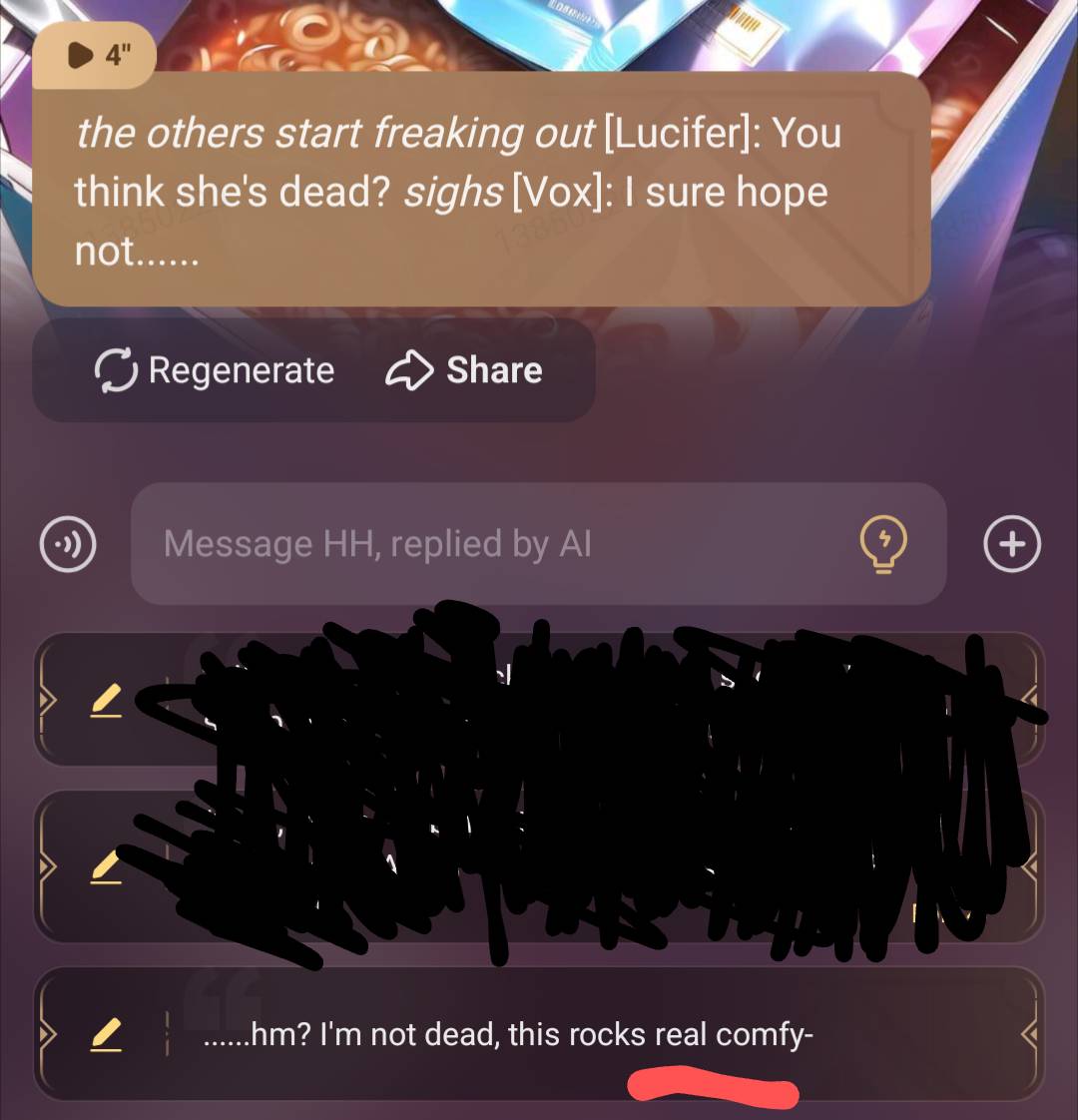Edit the "rocks real comfy" suggested reply
The height and width of the screenshot is (1120, 1078).
(x=106, y=1034)
